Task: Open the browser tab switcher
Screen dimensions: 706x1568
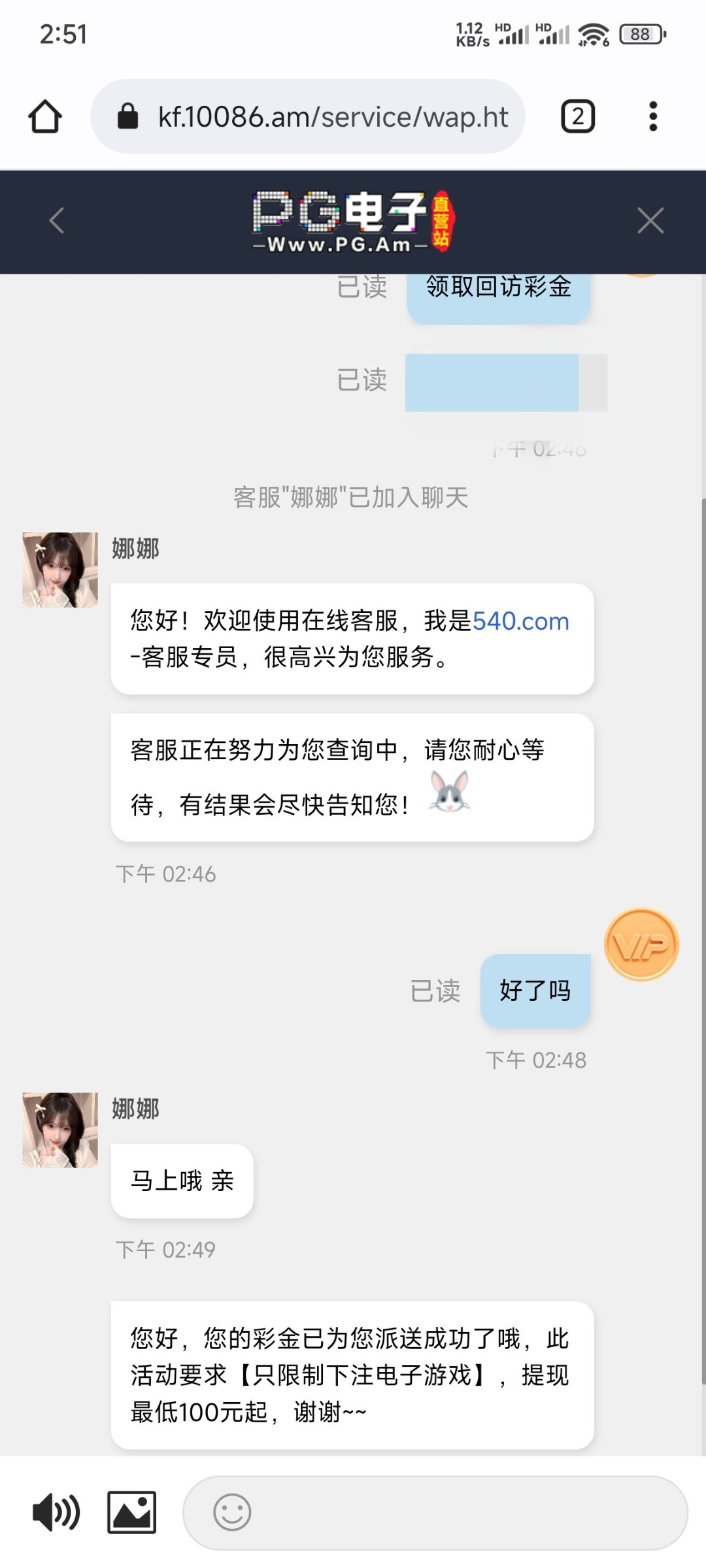Action: coord(578,117)
